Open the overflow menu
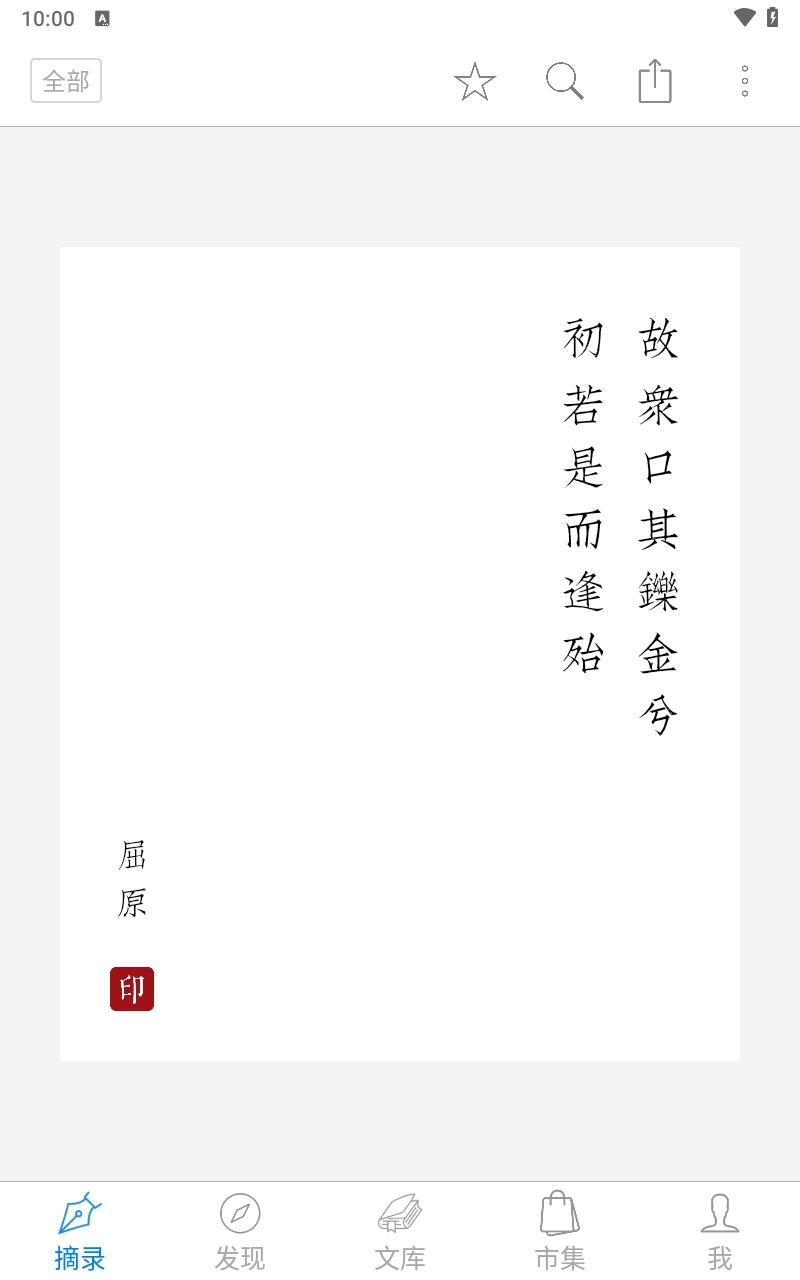The height and width of the screenshot is (1280, 800). coord(745,81)
